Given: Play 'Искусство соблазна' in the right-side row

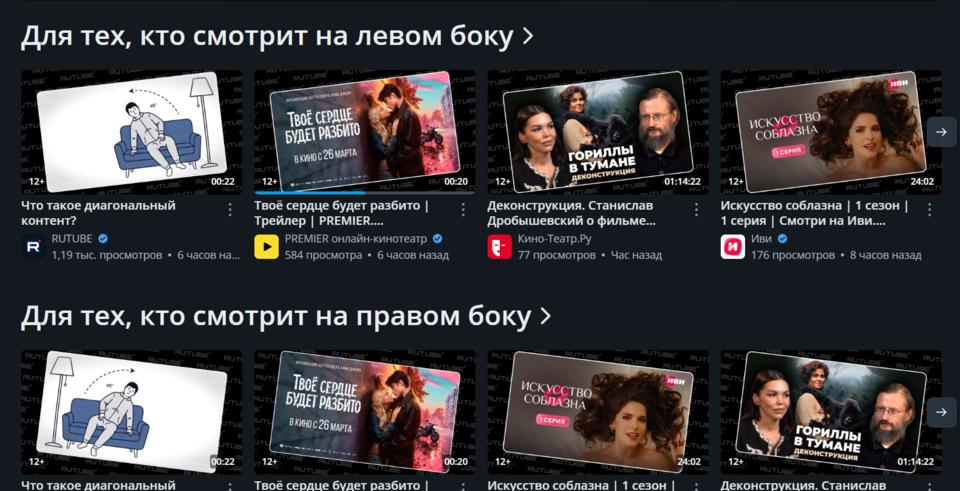Looking at the screenshot, I should [x=597, y=410].
